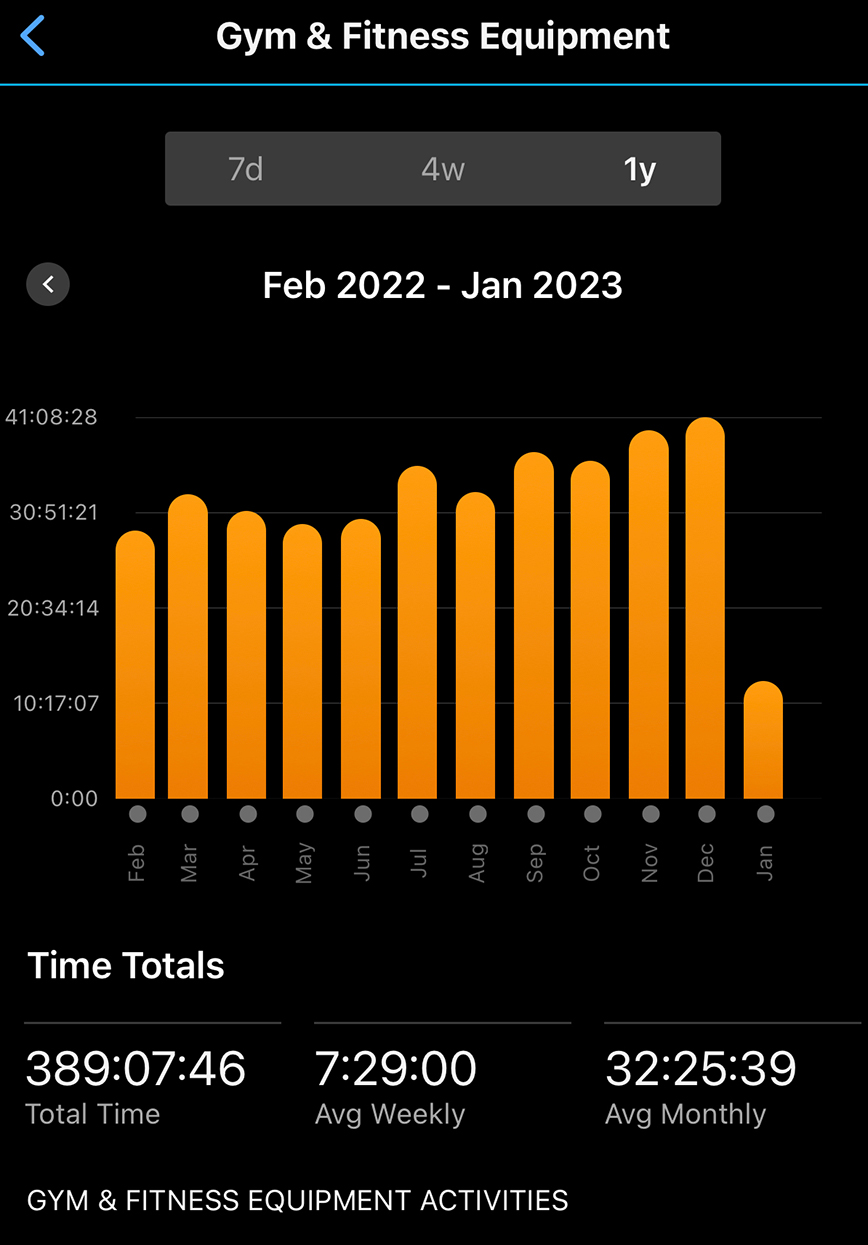
Task: Go back from Gym & Fitness Equipment
Action: 33,37
